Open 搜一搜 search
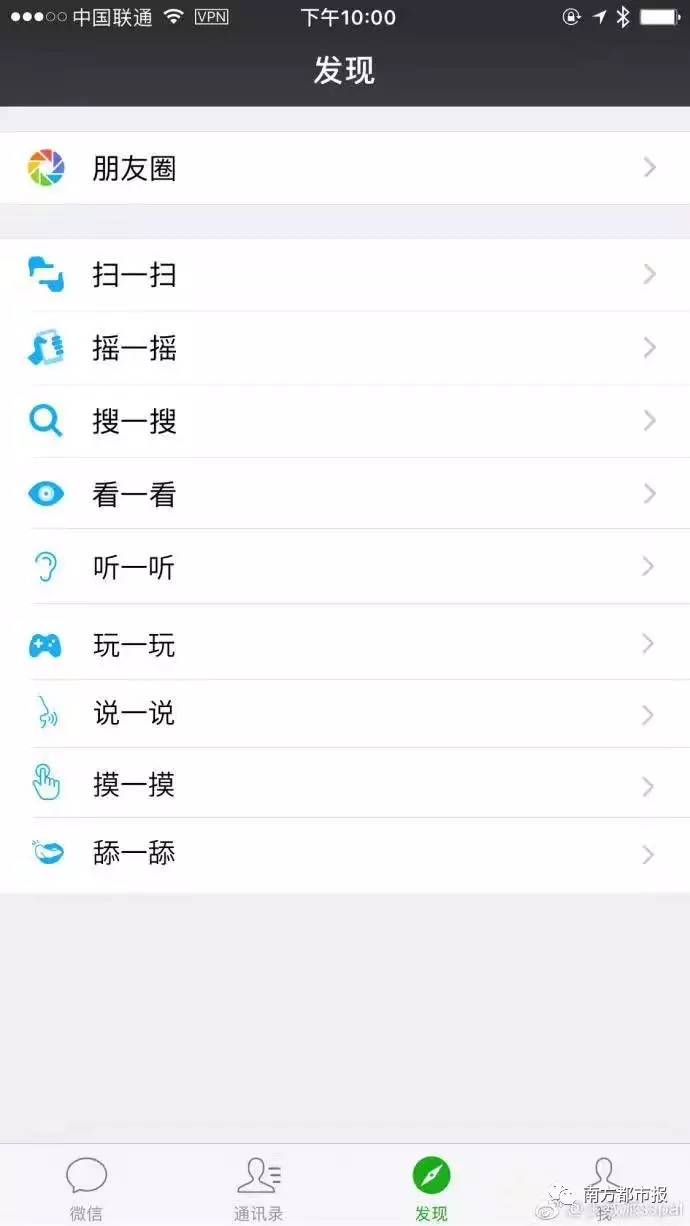The image size is (690, 1226). [x=134, y=421]
